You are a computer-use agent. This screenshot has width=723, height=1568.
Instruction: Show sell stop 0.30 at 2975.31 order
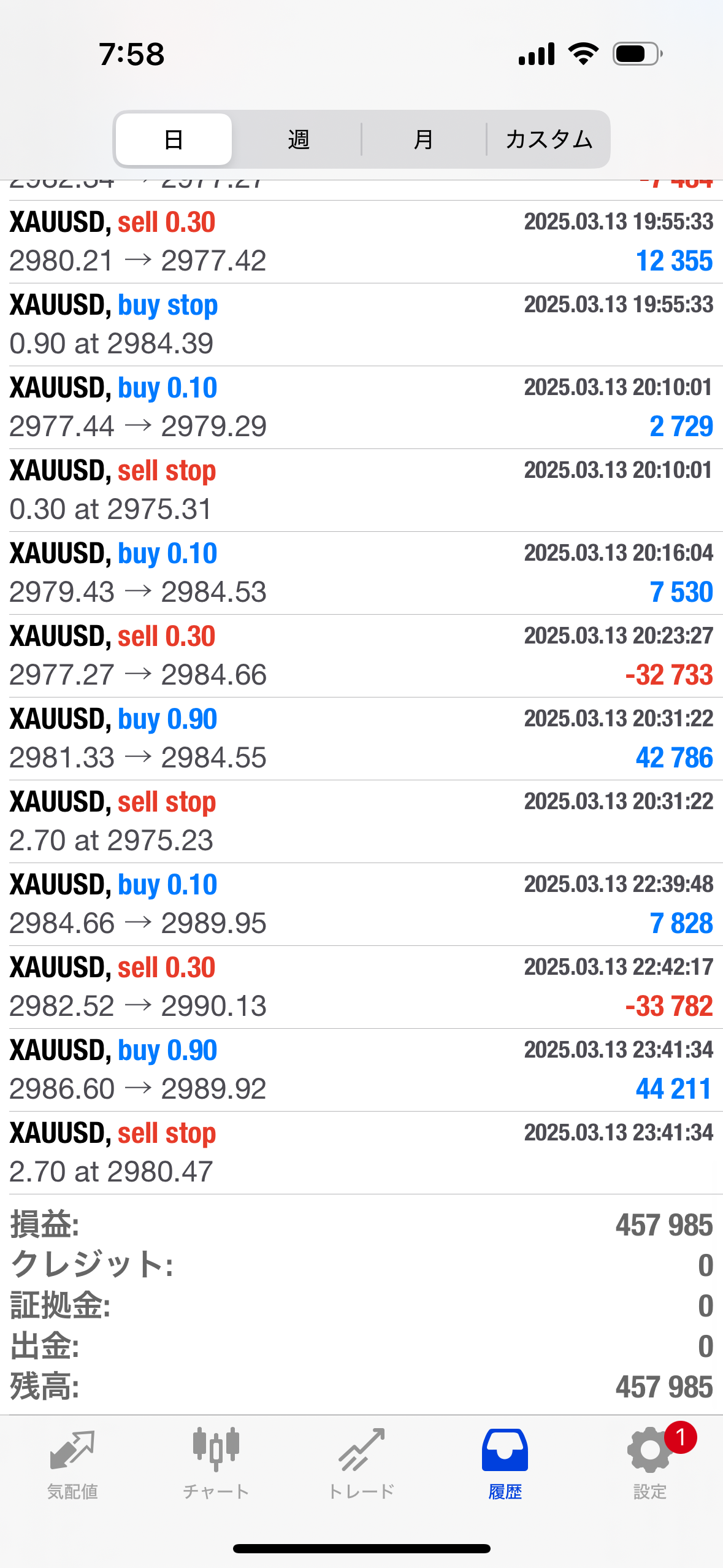(x=361, y=490)
